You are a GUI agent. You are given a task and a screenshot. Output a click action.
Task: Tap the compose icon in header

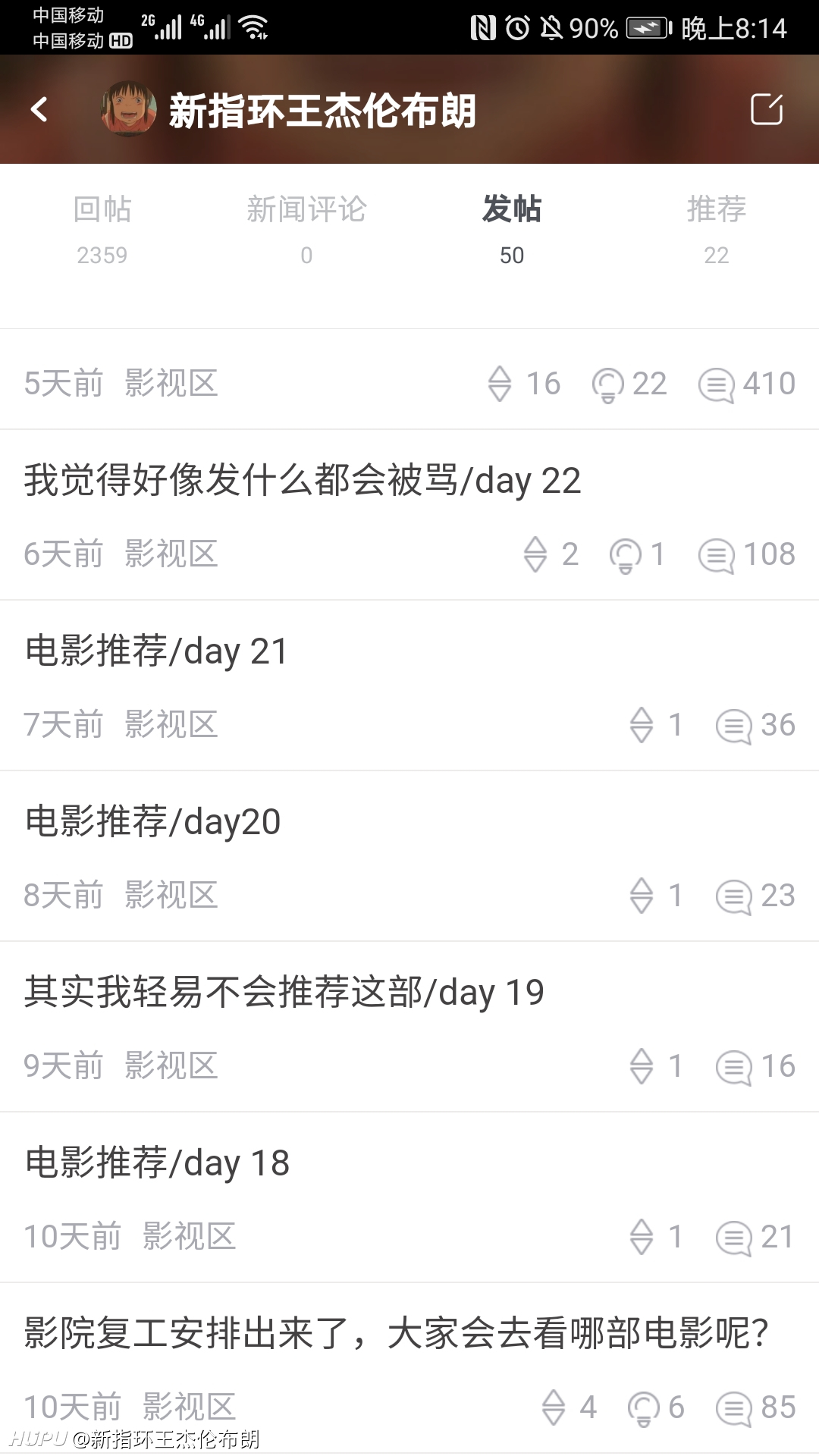click(766, 109)
